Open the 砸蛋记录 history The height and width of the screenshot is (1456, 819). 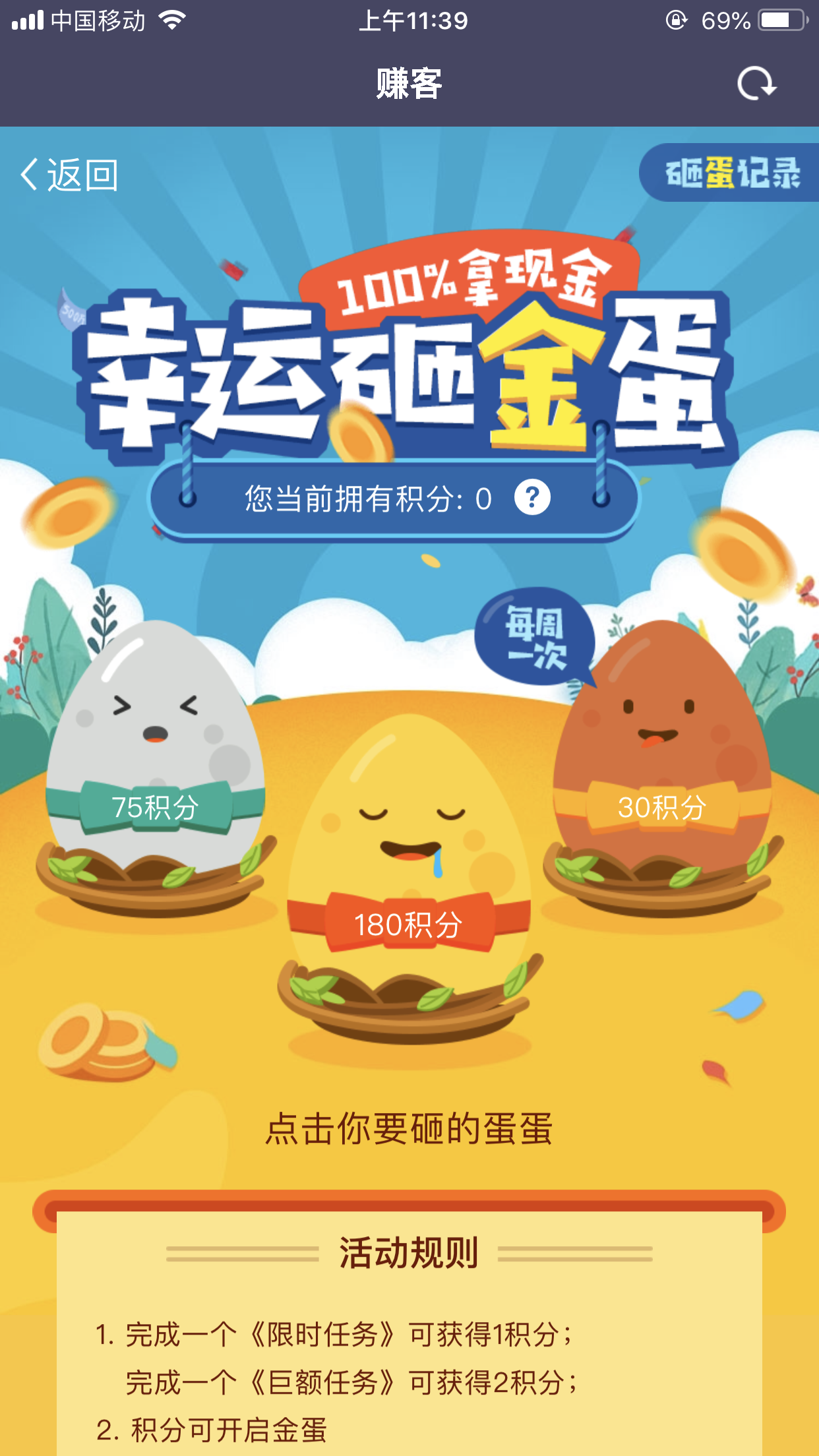(732, 173)
